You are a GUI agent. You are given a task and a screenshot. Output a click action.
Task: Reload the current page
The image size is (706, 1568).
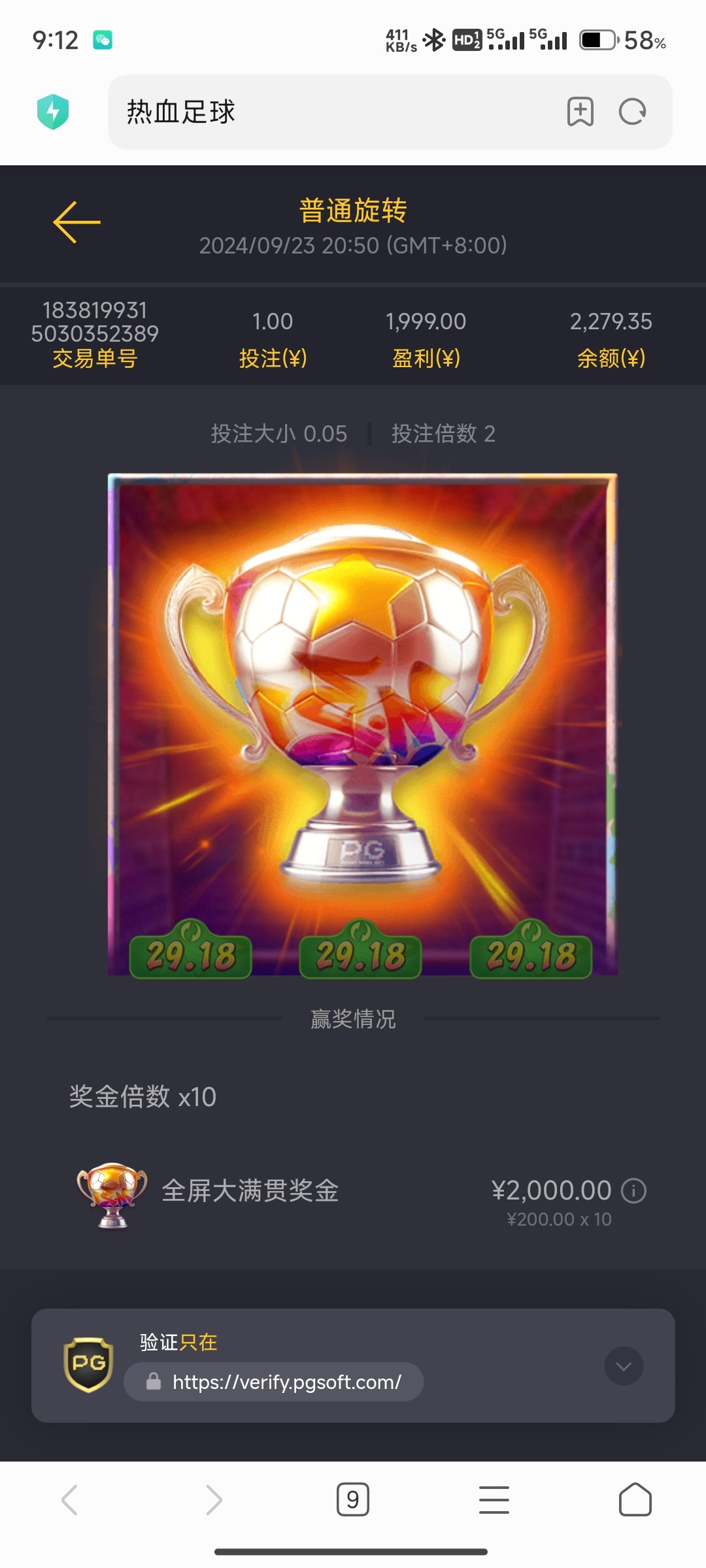[x=632, y=112]
